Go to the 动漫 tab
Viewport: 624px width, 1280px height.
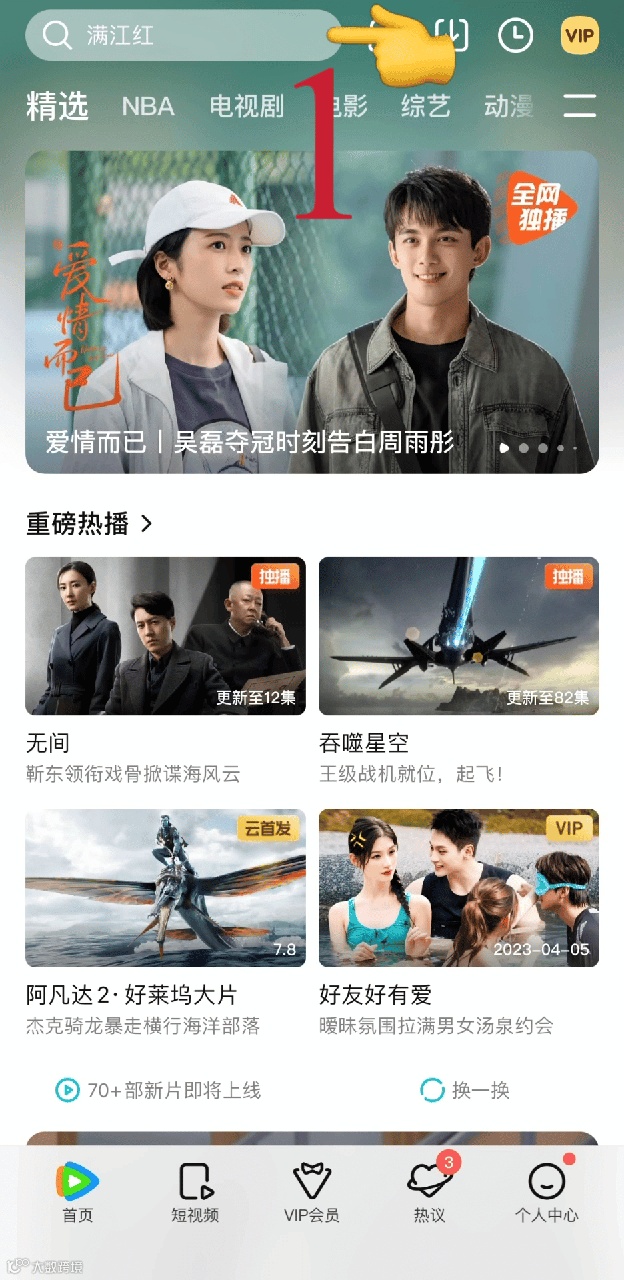click(508, 106)
